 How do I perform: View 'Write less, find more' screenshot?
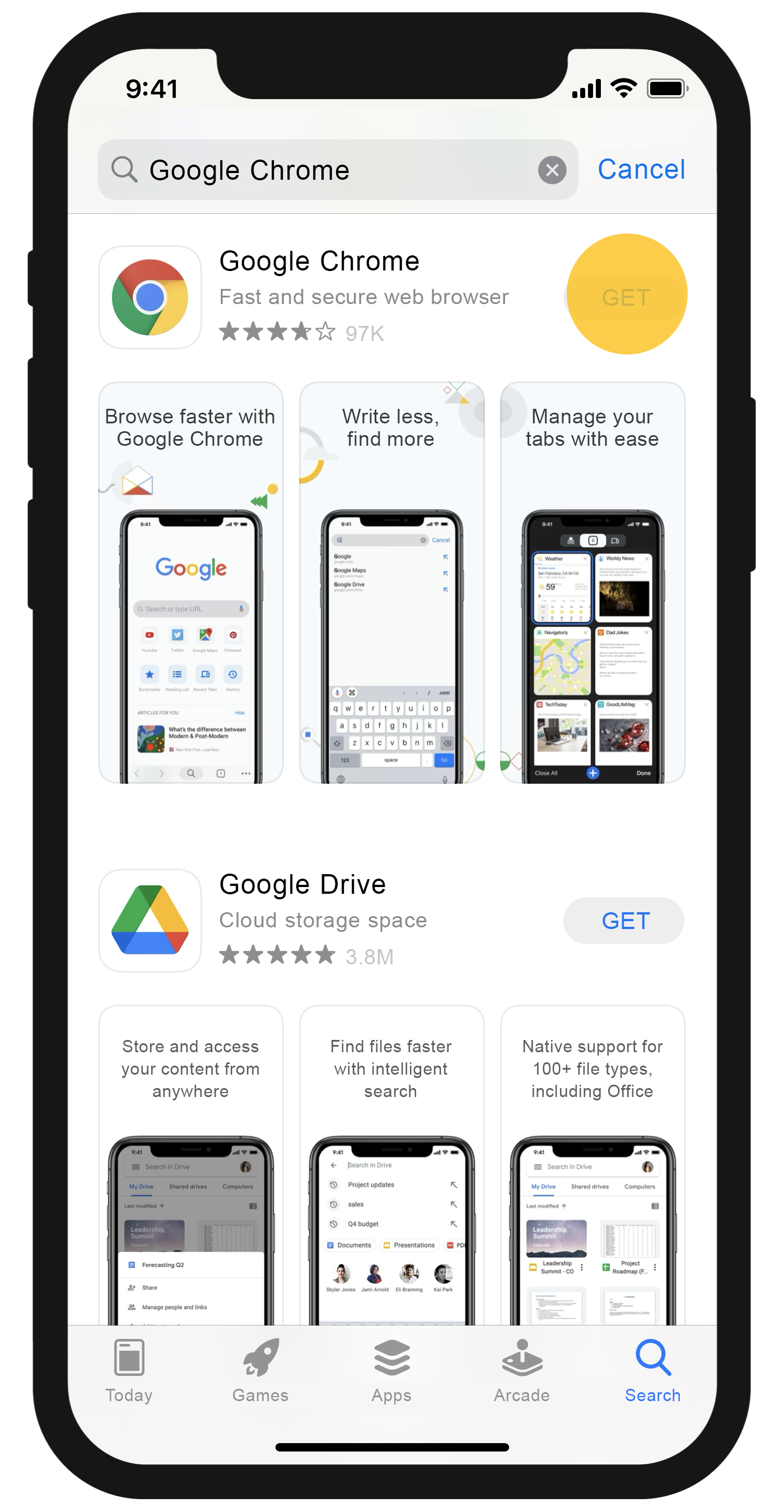[x=391, y=582]
